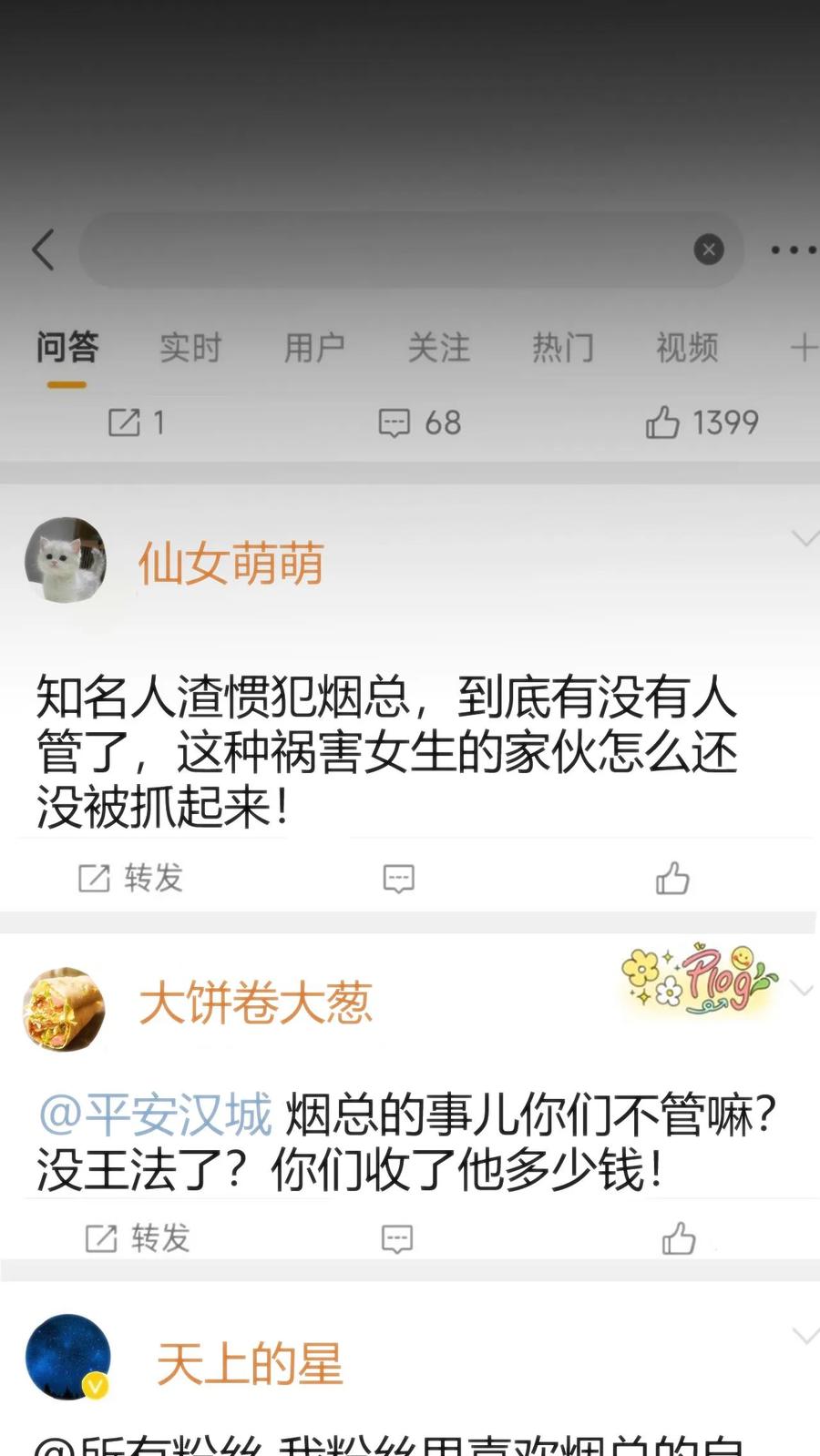
Task: Like 大饼卷大葱's post
Action: click(679, 1238)
